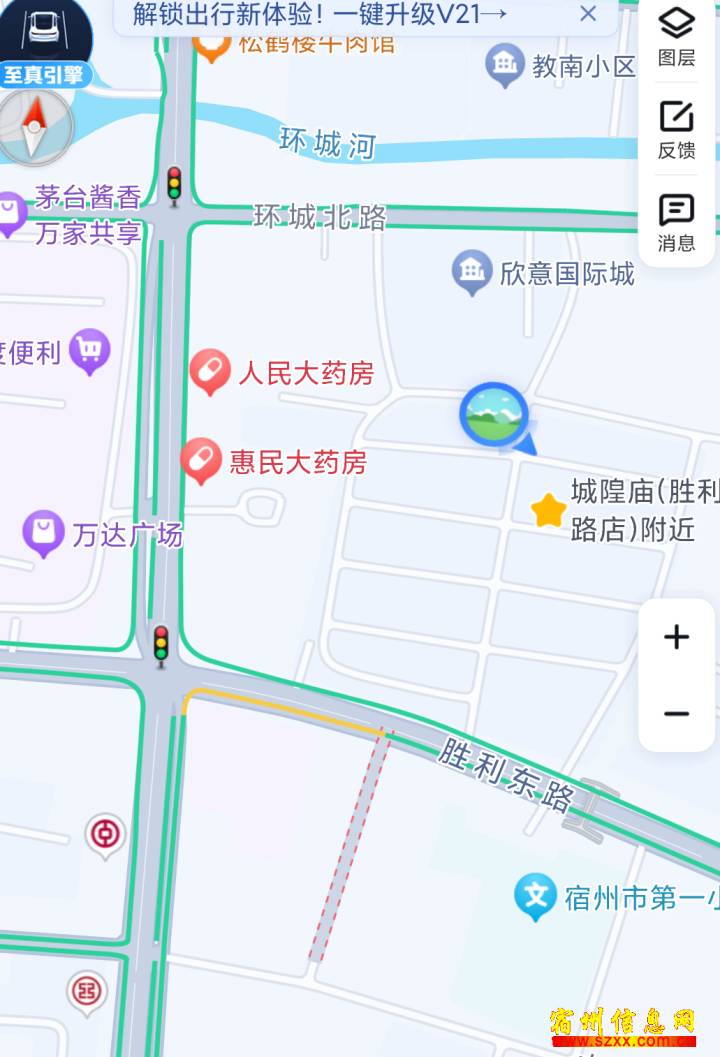Viewport: 720px width, 1057px height.
Task: Select the 教南小区 residential marker
Action: (x=505, y=66)
